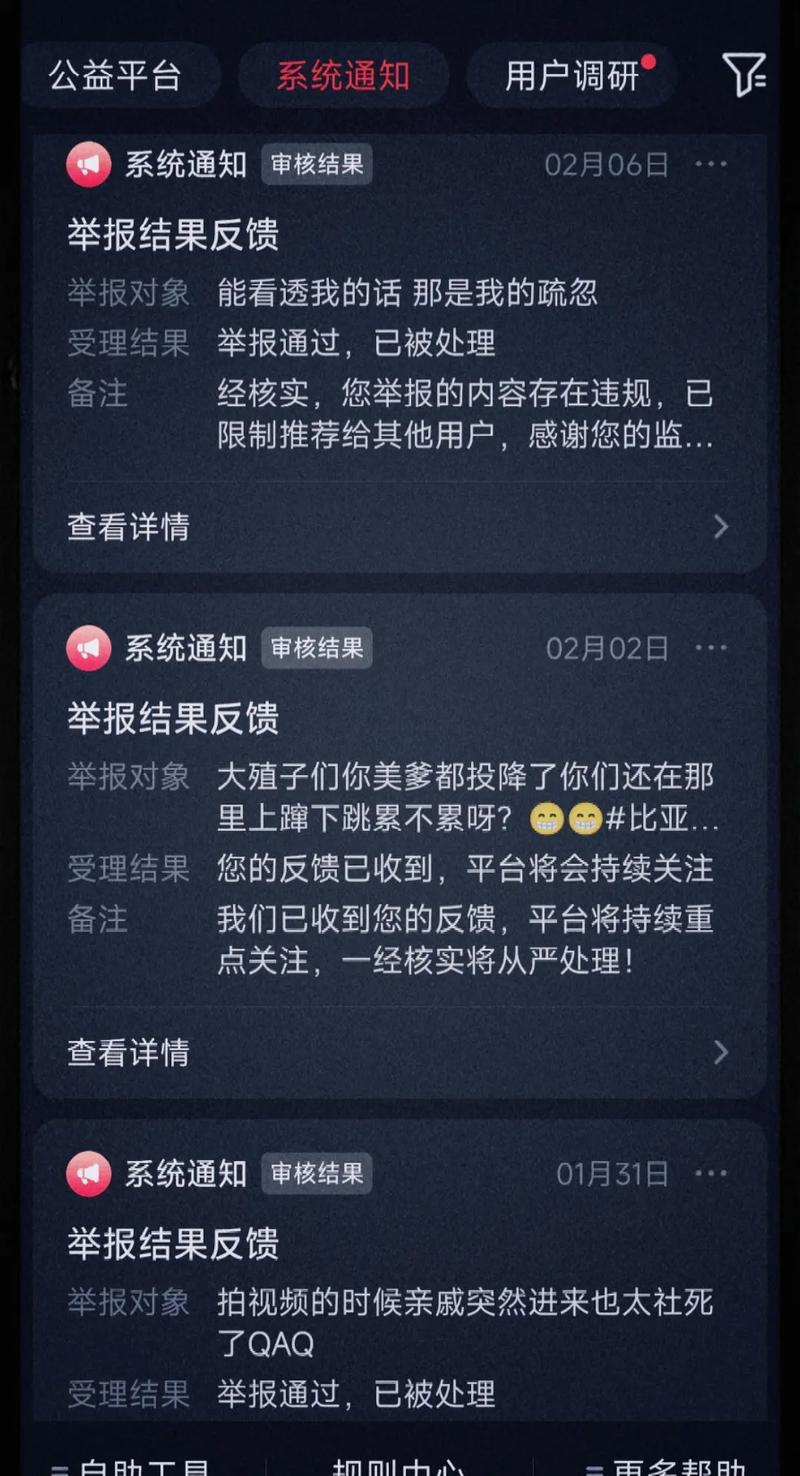Open the filter icon for notifications
The height and width of the screenshot is (1476, 800).
point(744,75)
